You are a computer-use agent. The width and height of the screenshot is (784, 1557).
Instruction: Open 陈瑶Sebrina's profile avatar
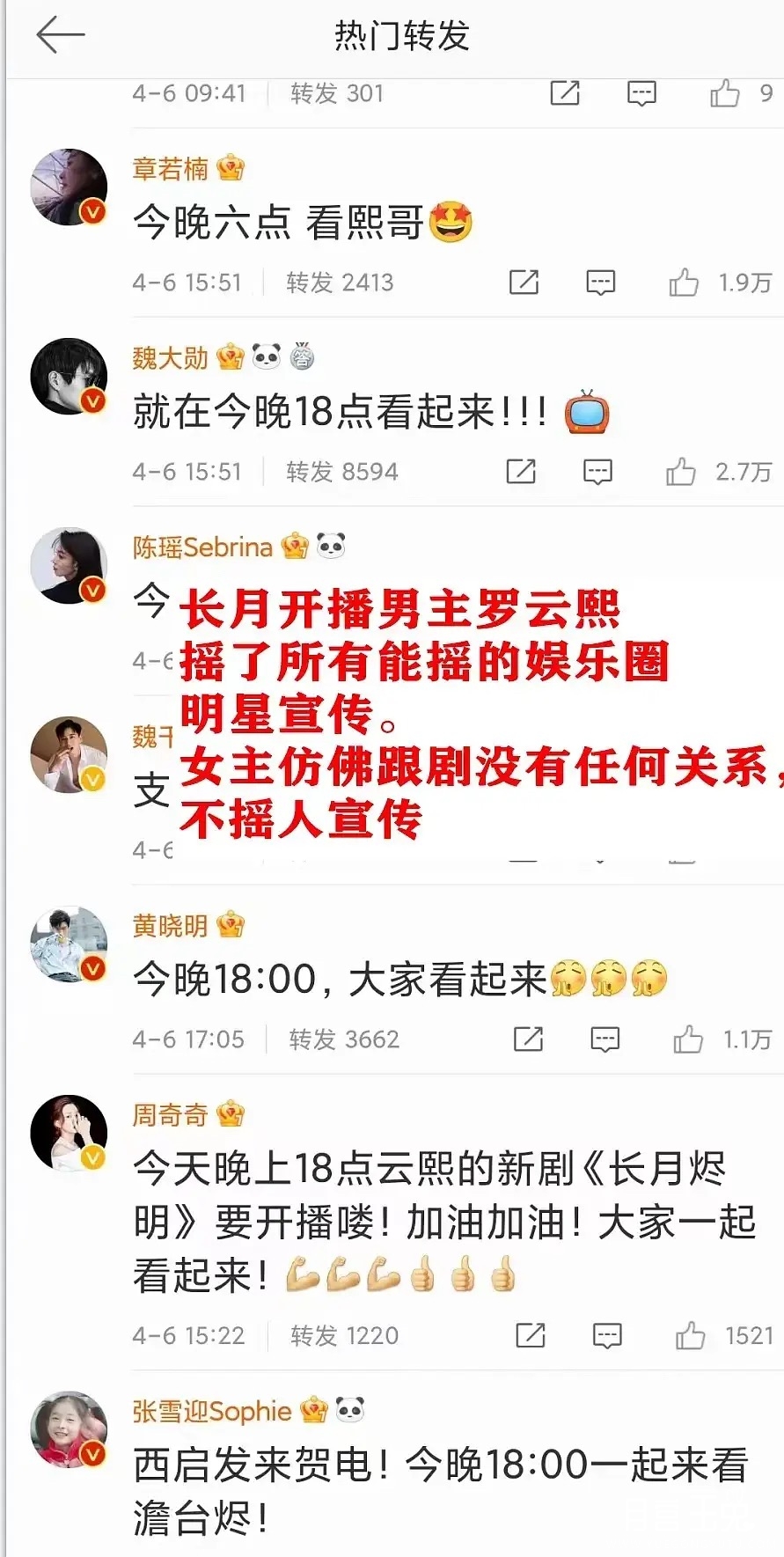(69, 565)
